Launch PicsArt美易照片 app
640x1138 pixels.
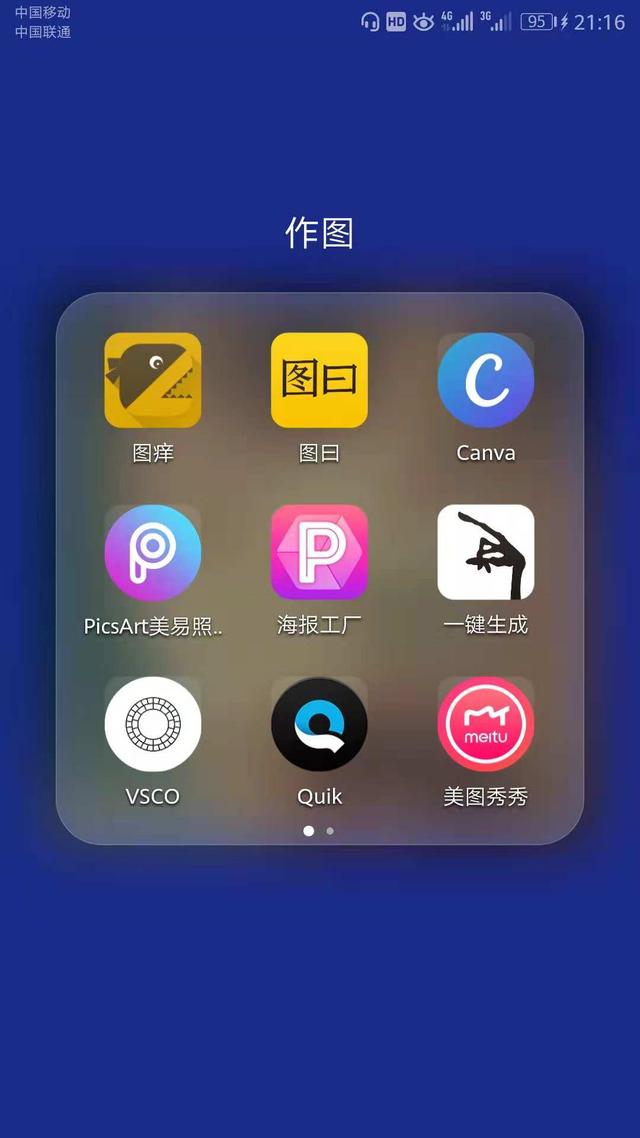pyautogui.click(x=152, y=552)
